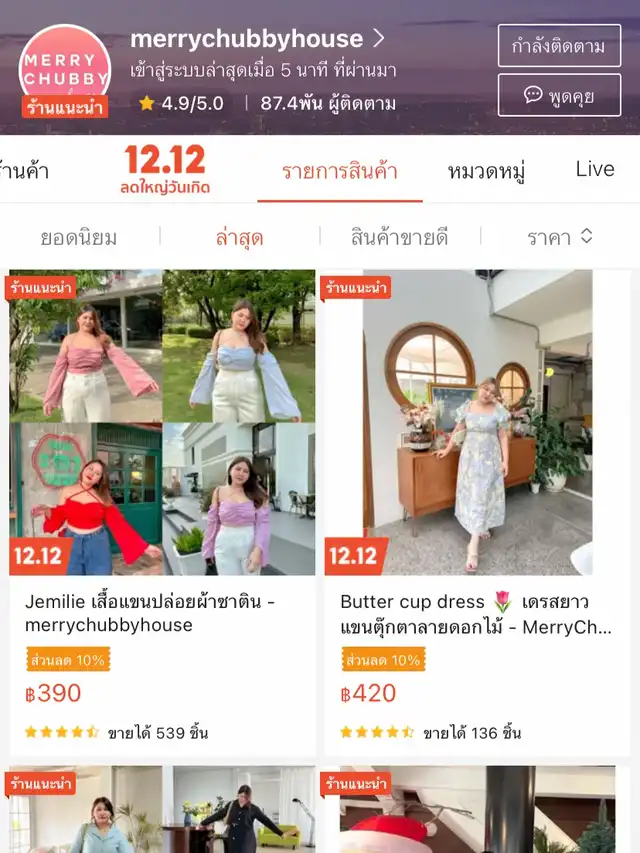
Task: Switch to the รายการสินค้า tab
Action: pyautogui.click(x=340, y=170)
